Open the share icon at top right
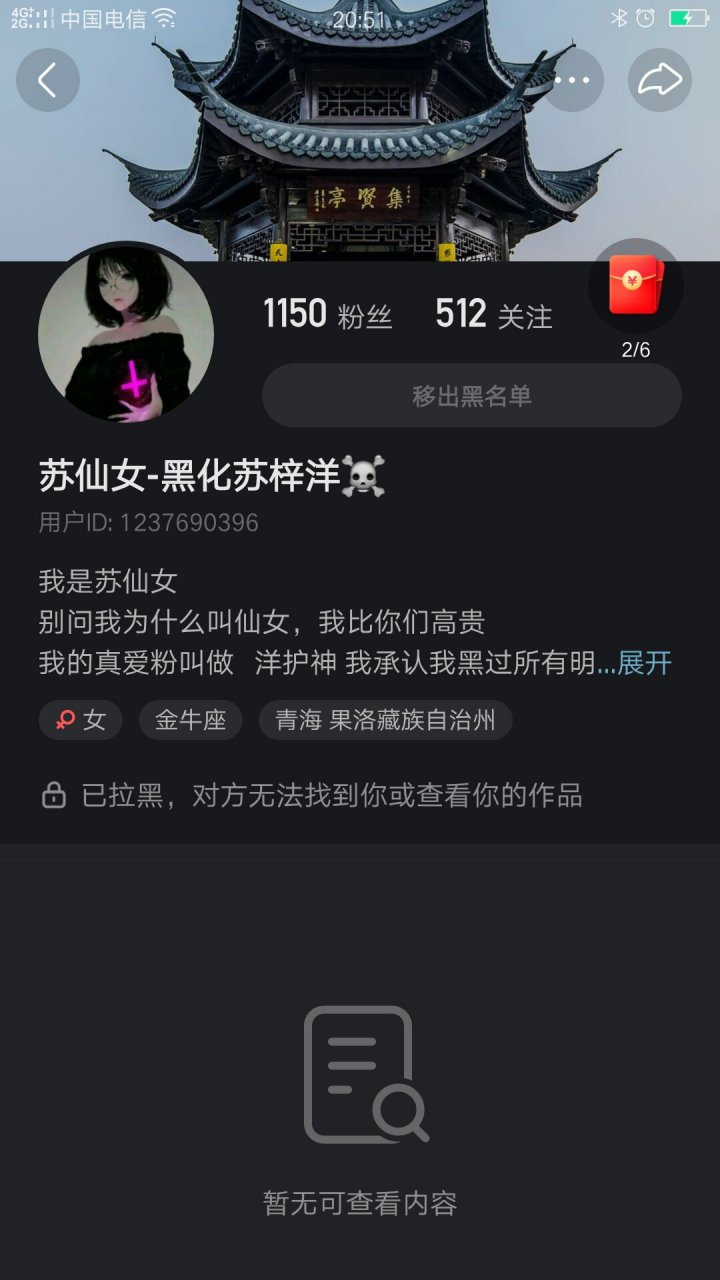The image size is (720, 1280). tap(657, 80)
